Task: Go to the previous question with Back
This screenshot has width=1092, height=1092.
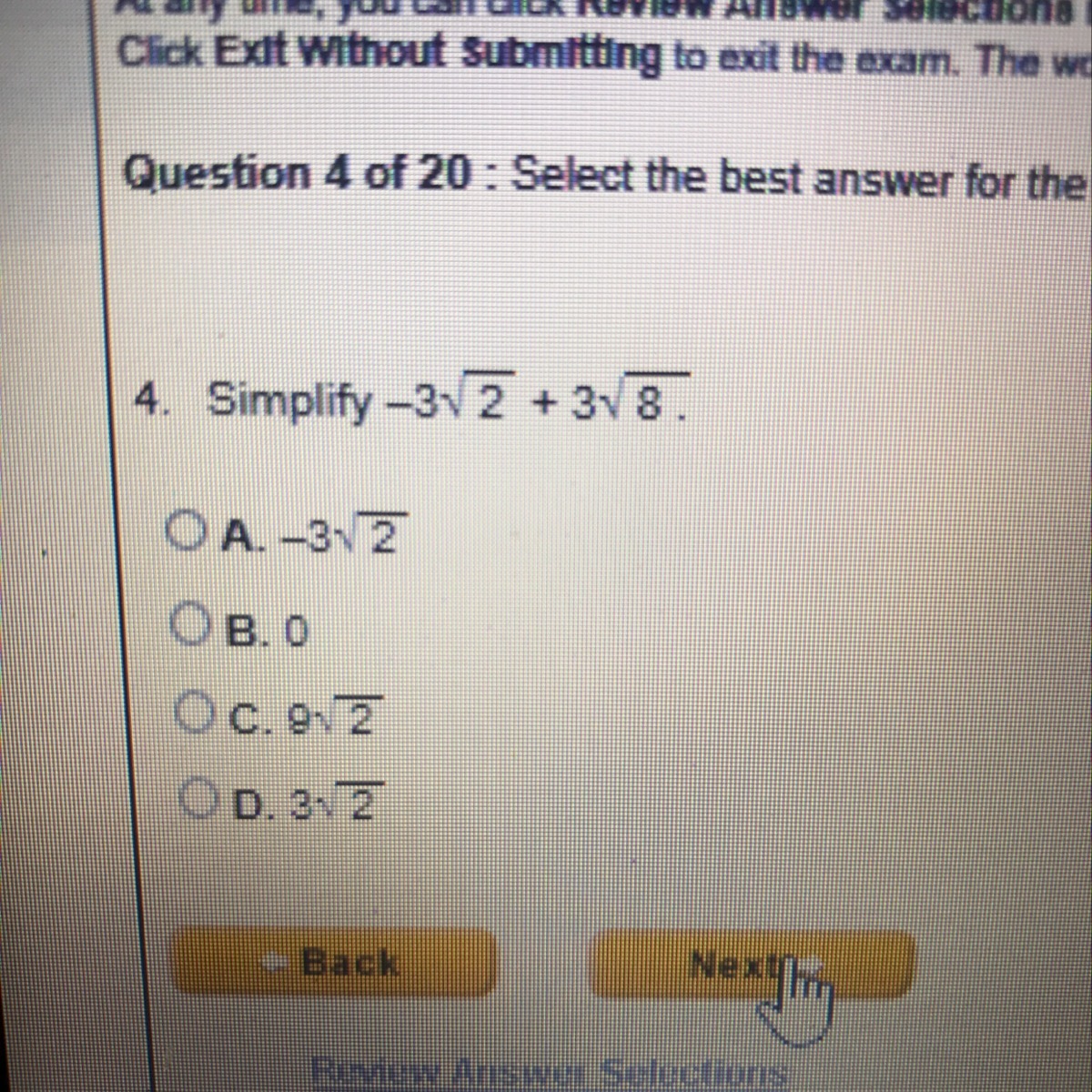Action: click(335, 963)
